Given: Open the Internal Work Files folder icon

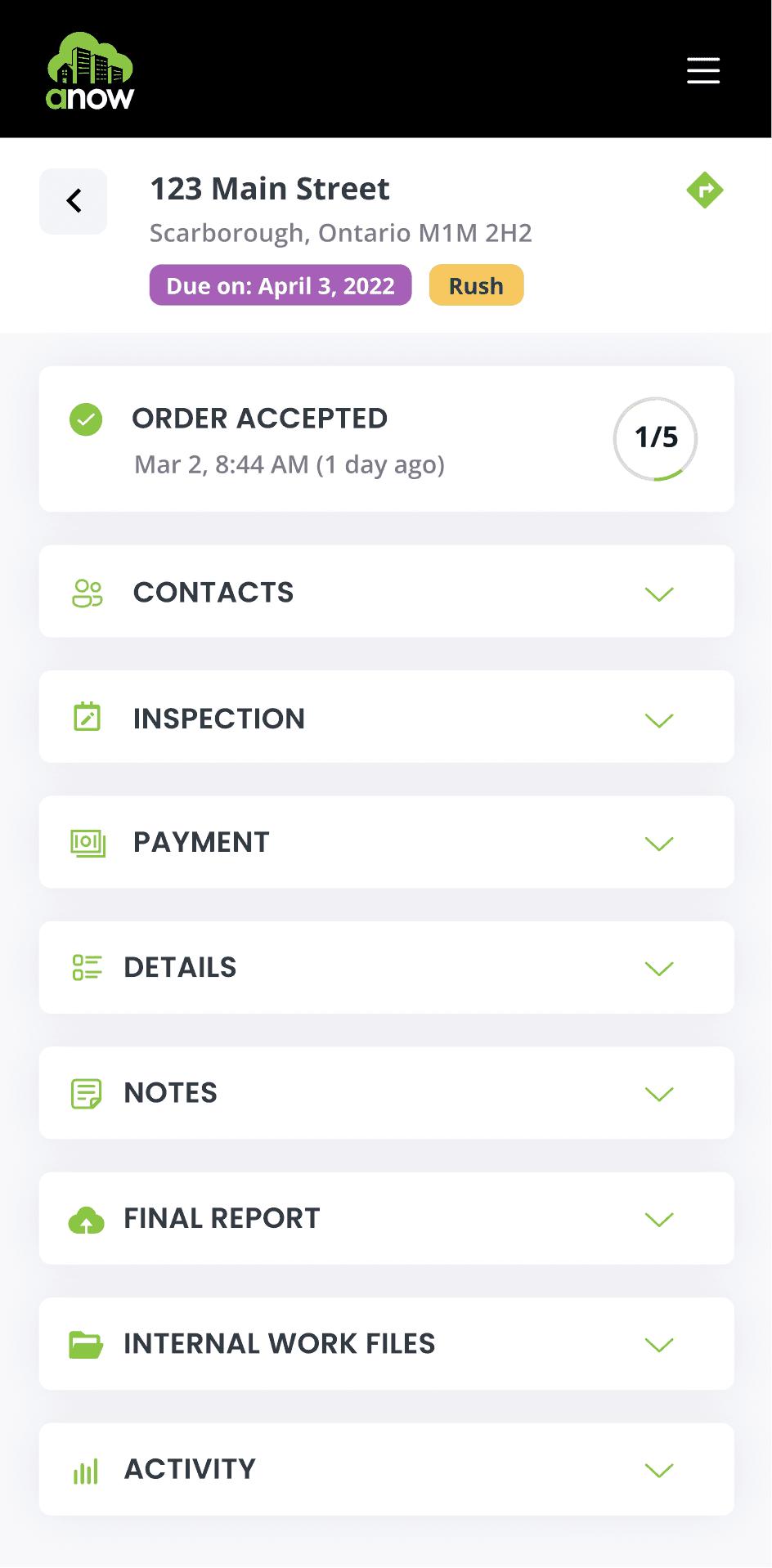Looking at the screenshot, I should pyautogui.click(x=88, y=1344).
